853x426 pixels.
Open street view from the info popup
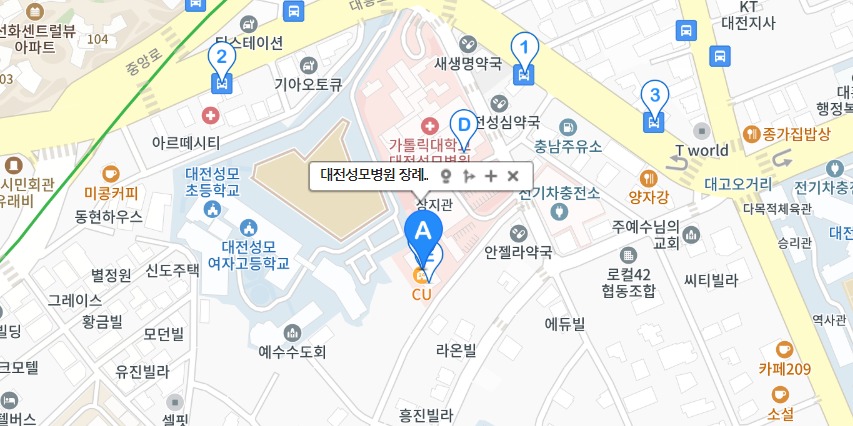(446, 176)
